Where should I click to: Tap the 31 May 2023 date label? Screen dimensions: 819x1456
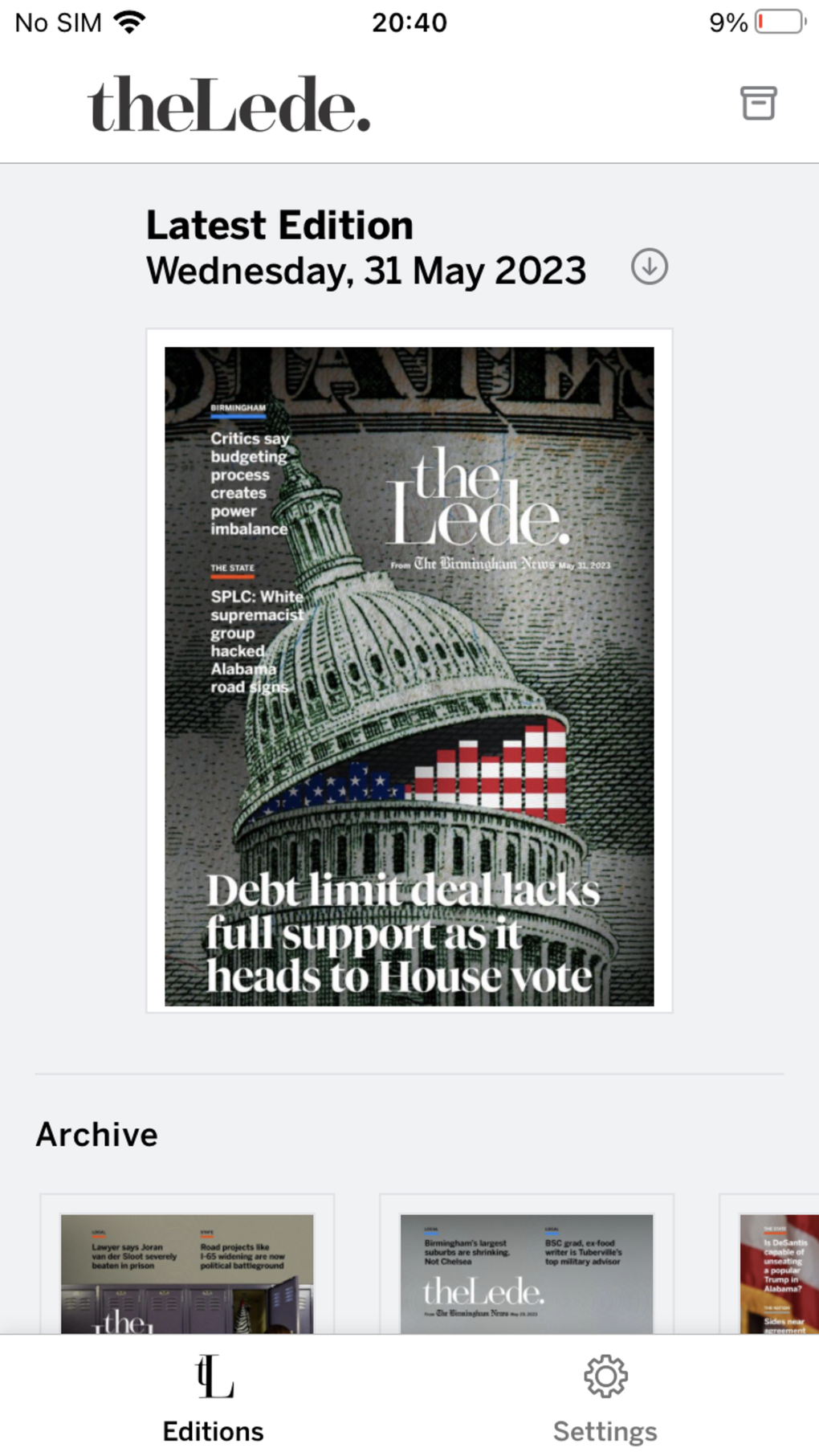(366, 271)
